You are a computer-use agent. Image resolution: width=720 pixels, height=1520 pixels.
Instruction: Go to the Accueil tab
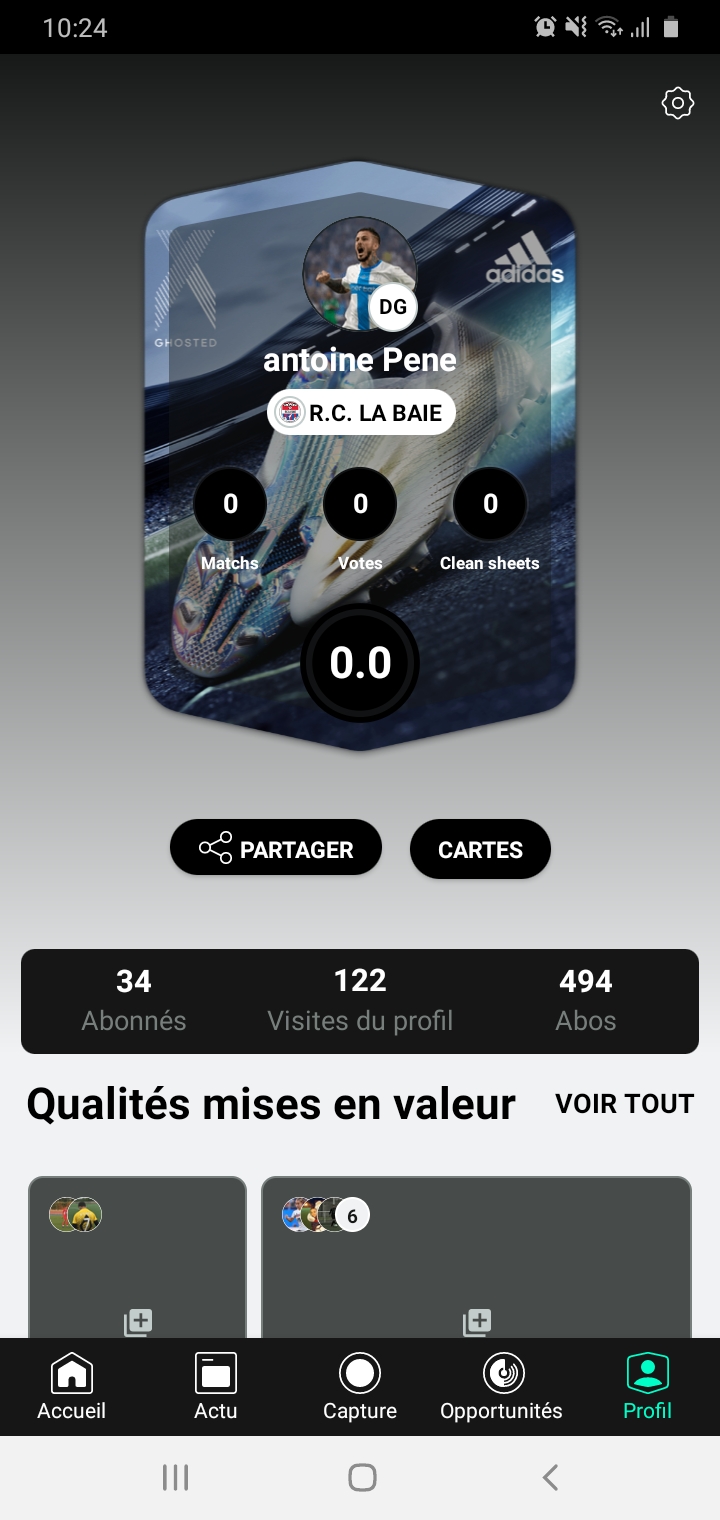[x=72, y=1387]
